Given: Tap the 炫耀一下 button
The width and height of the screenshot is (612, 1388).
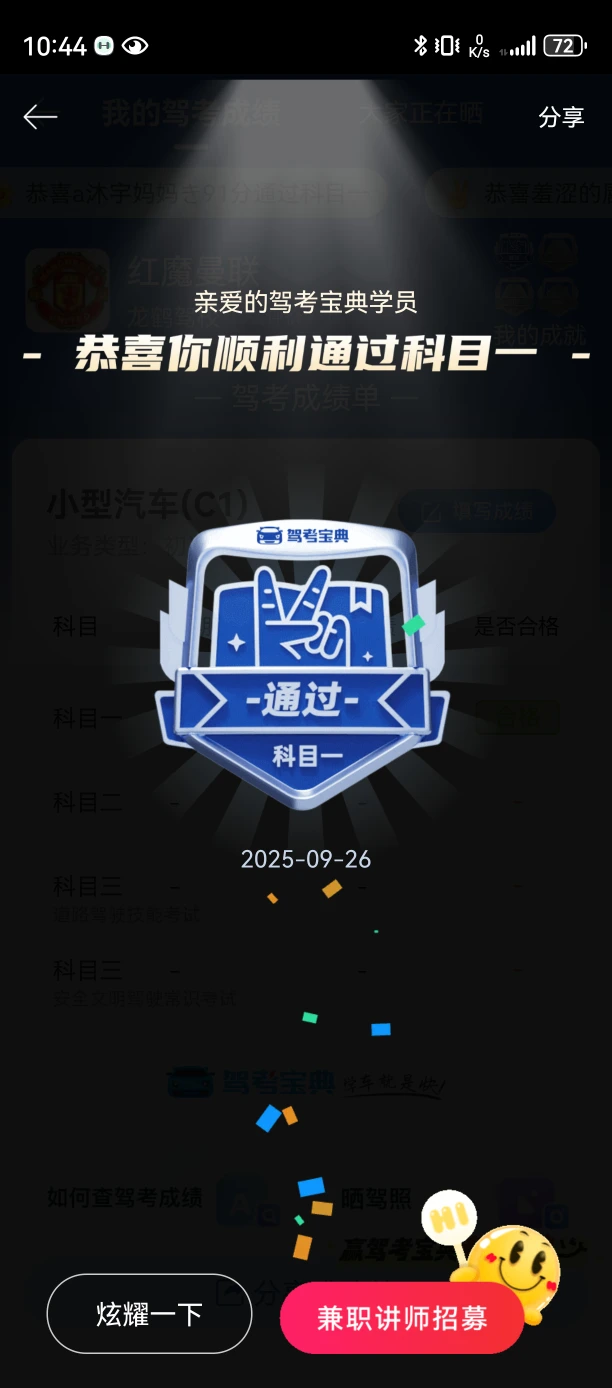Looking at the screenshot, I should 149,1313.
